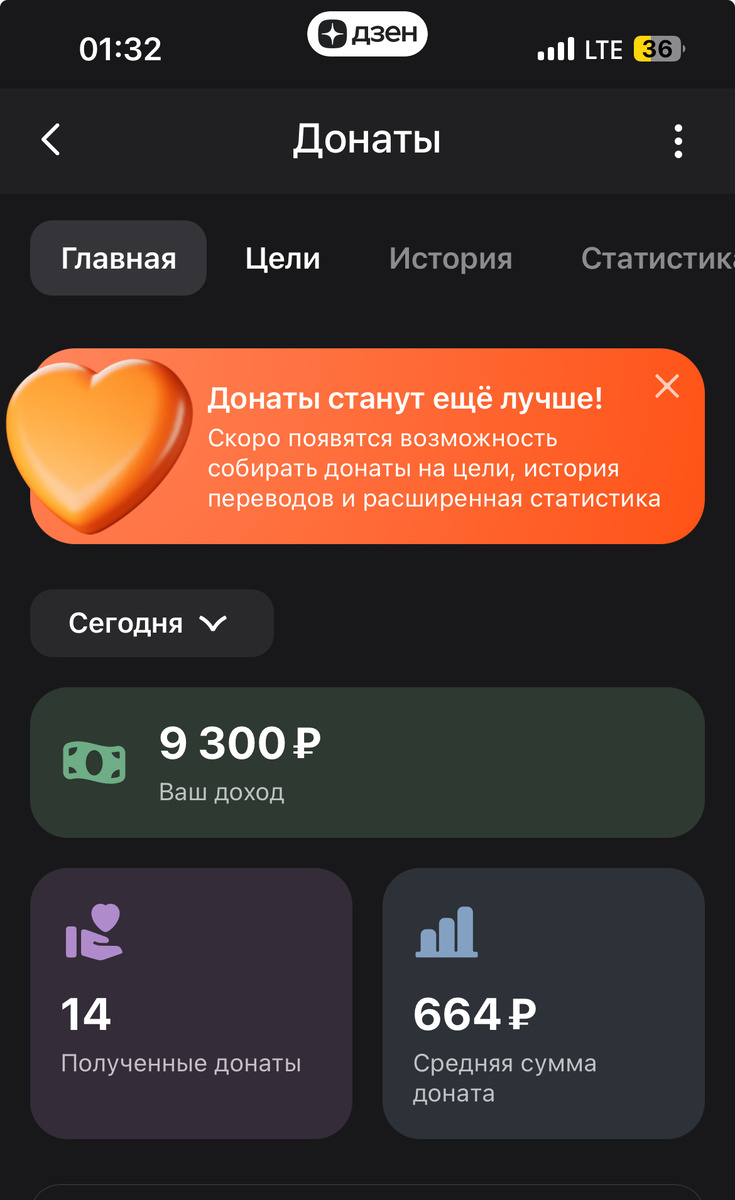The image size is (735, 1200).
Task: Open the three-dot options menu
Action: (x=678, y=140)
